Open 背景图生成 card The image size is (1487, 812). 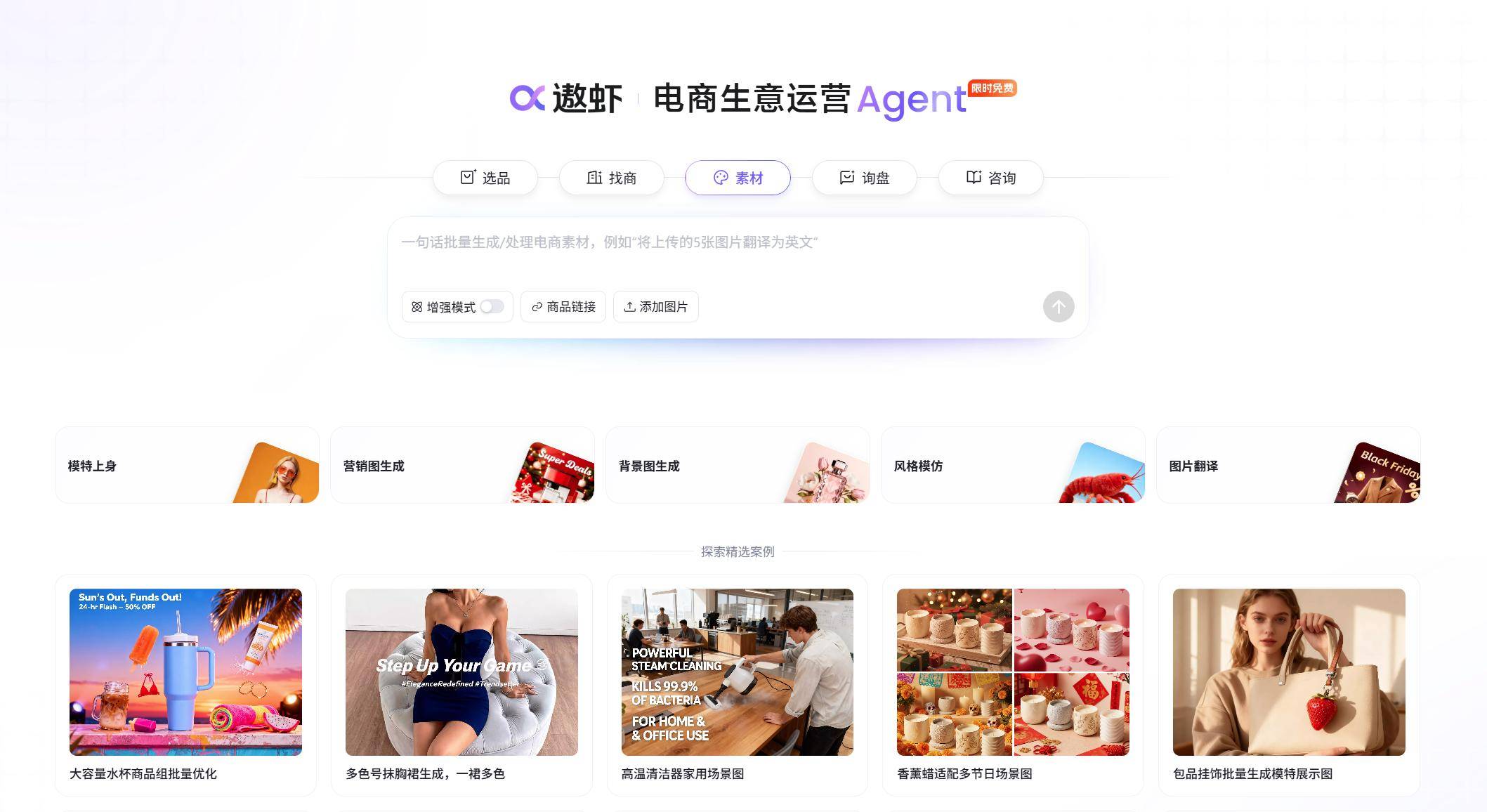click(x=738, y=466)
